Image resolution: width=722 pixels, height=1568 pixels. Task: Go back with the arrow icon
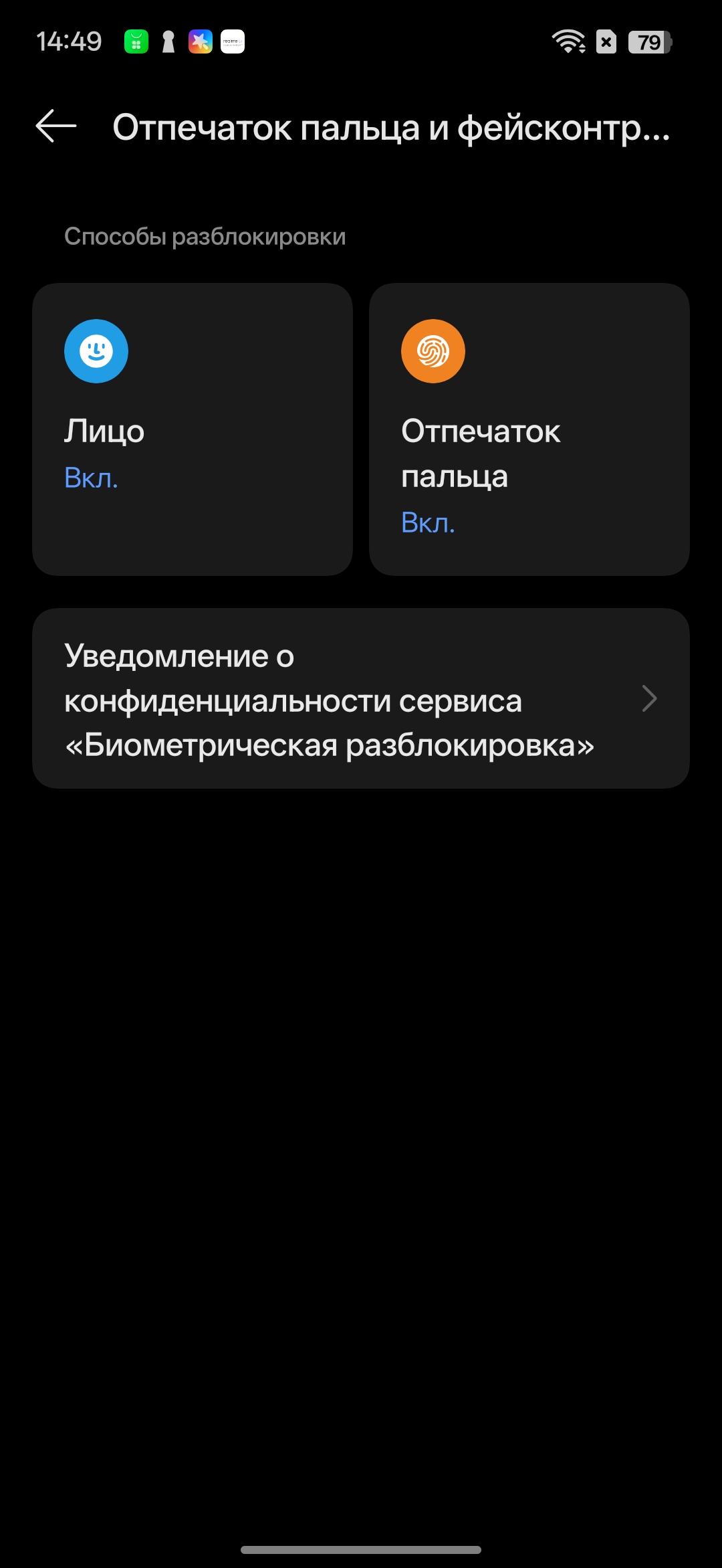[56, 126]
